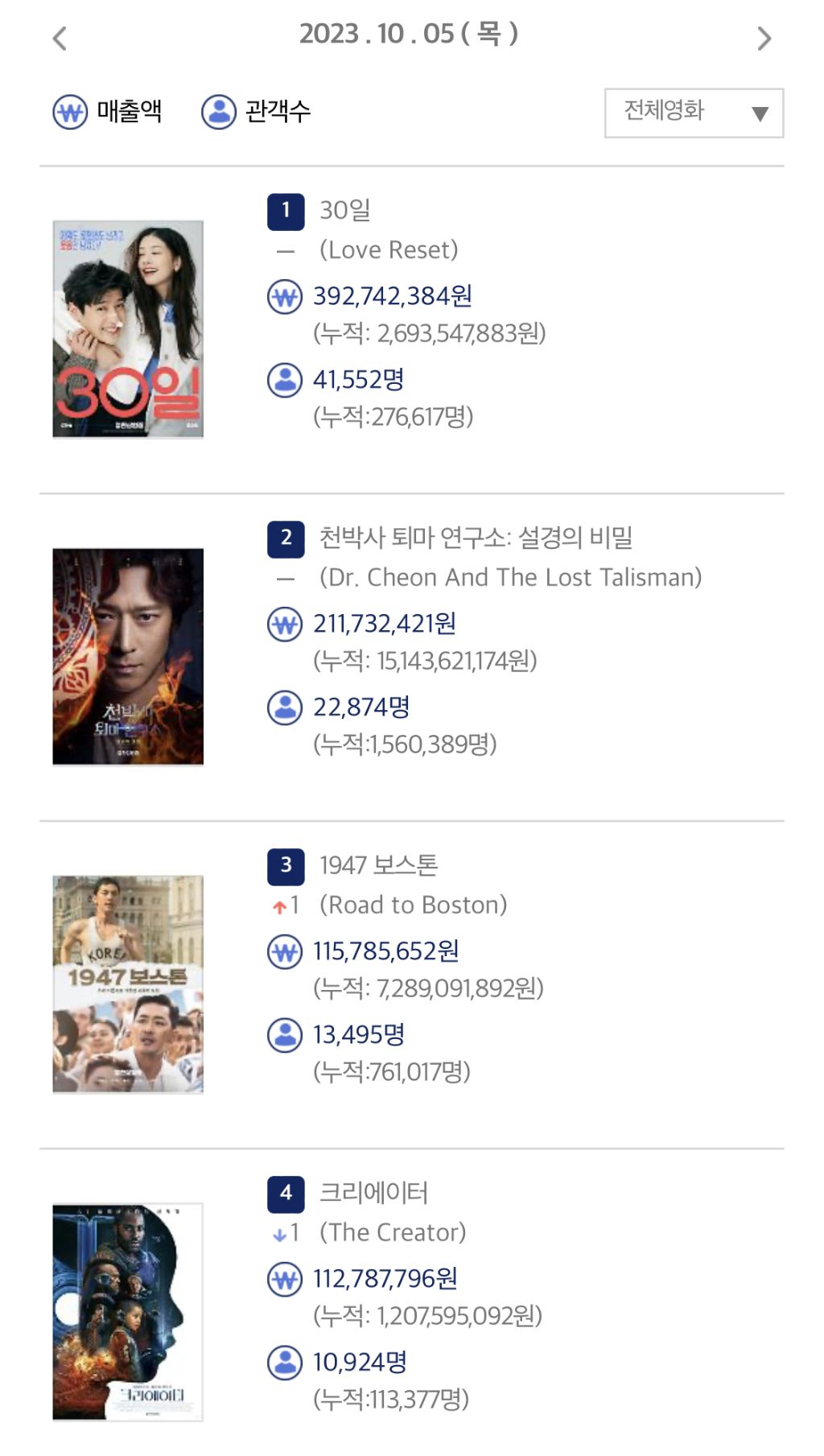The height and width of the screenshot is (1456, 824).
Task: Open the 천박사 퇴마 연구소 movie title
Action: click(476, 538)
